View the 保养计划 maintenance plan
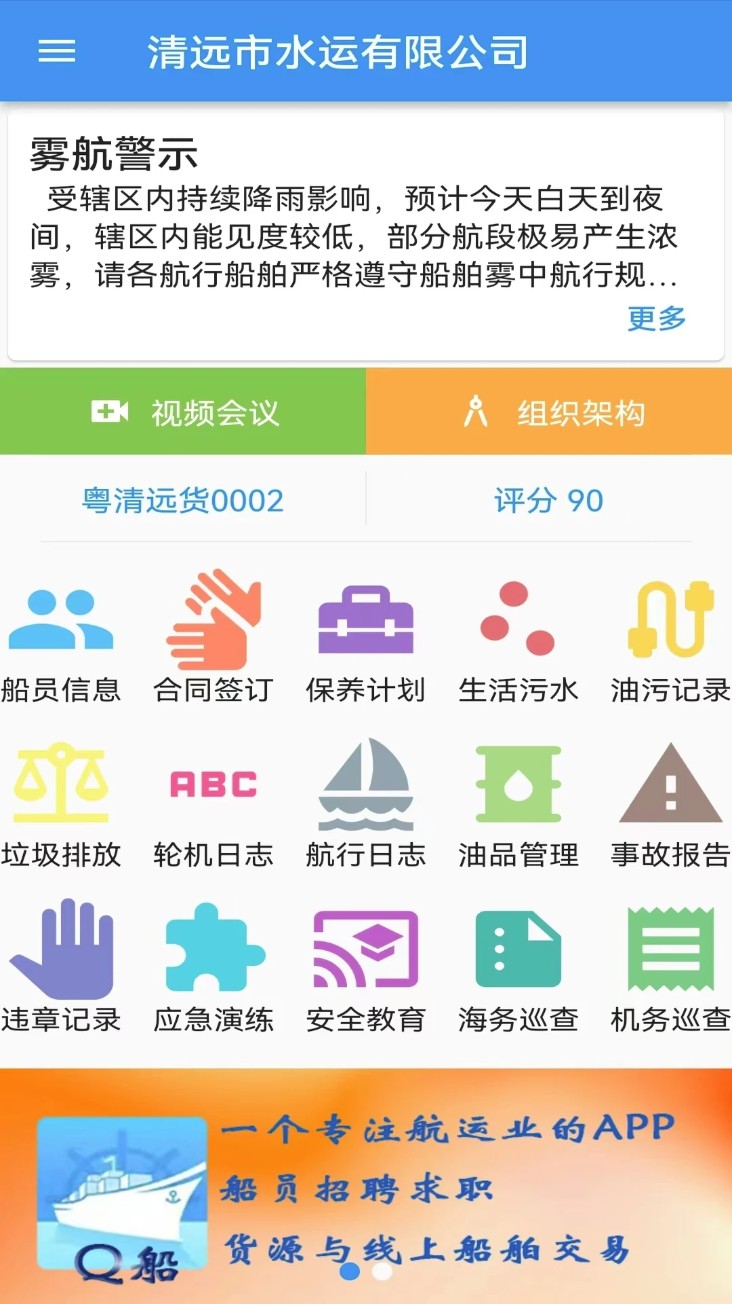This screenshot has width=732, height=1304. click(366, 642)
